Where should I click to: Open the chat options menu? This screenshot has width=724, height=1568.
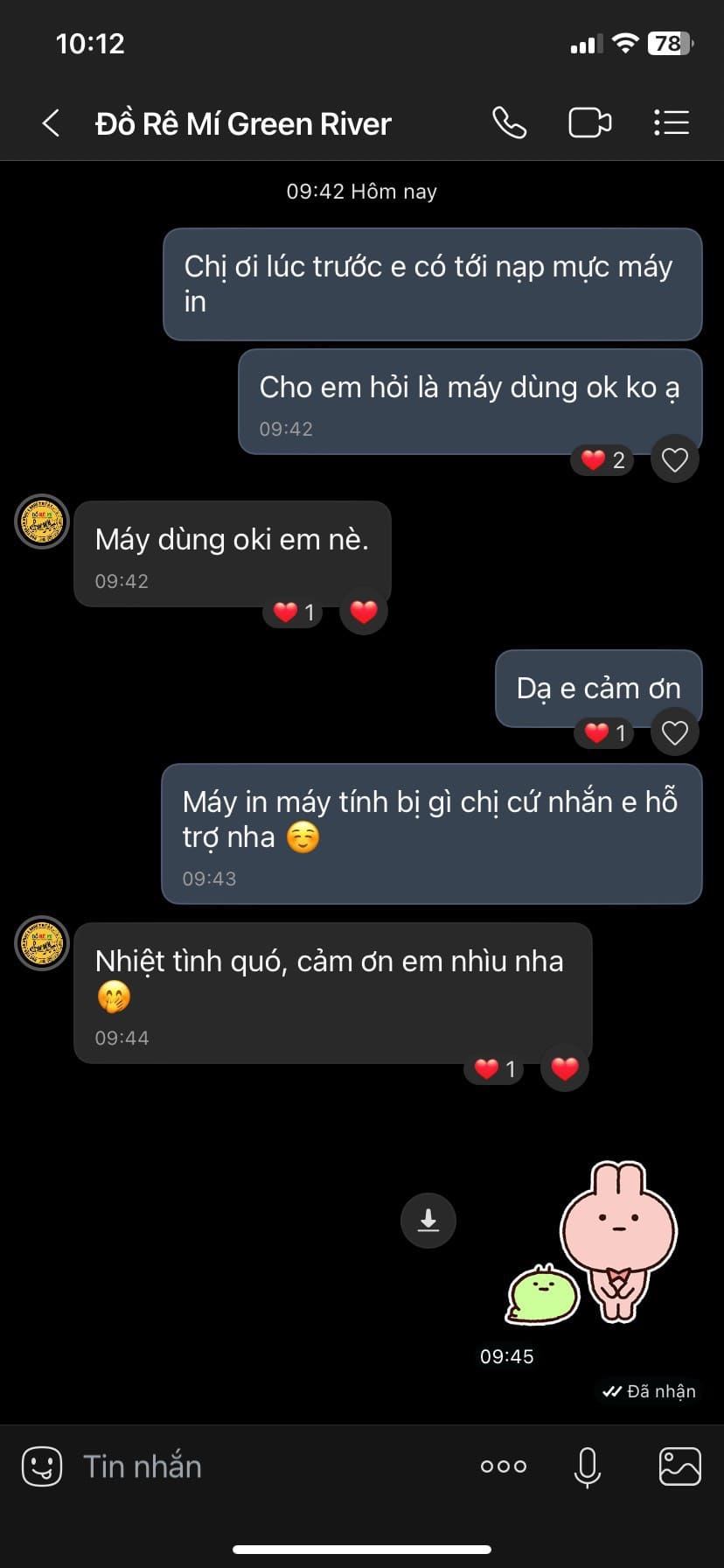[672, 122]
